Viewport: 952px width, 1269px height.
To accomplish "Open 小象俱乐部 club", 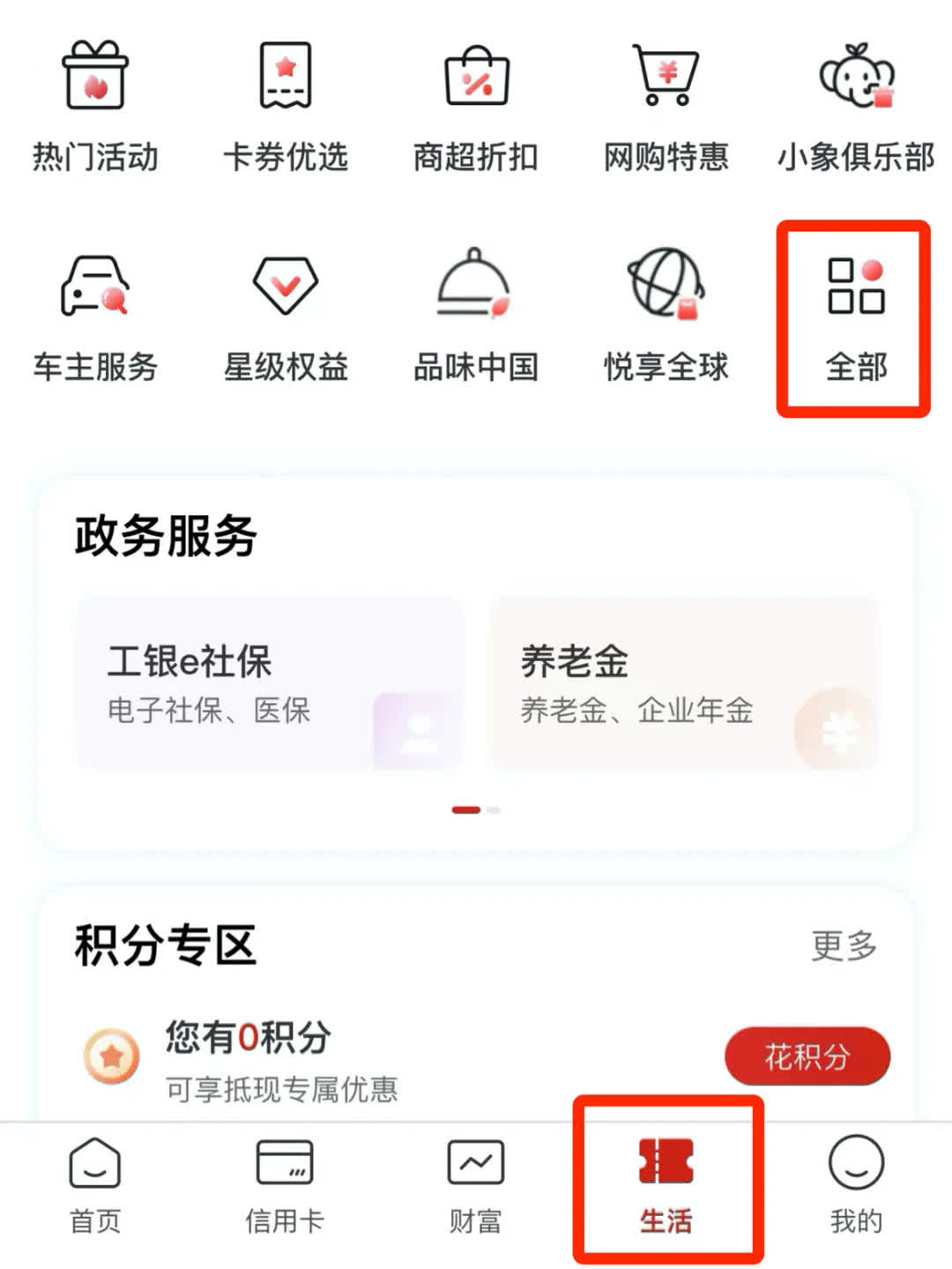I will tap(856, 106).
